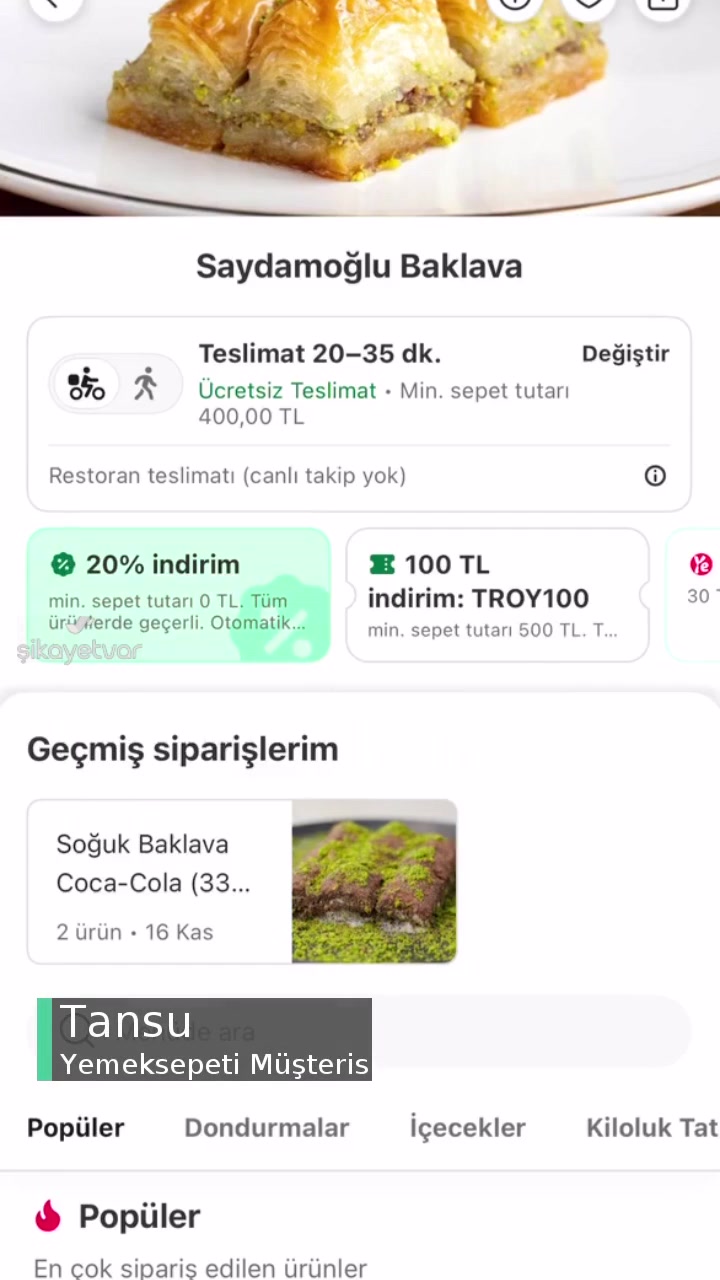Apply the 100 TL TROY100 coupon card

coord(497,596)
